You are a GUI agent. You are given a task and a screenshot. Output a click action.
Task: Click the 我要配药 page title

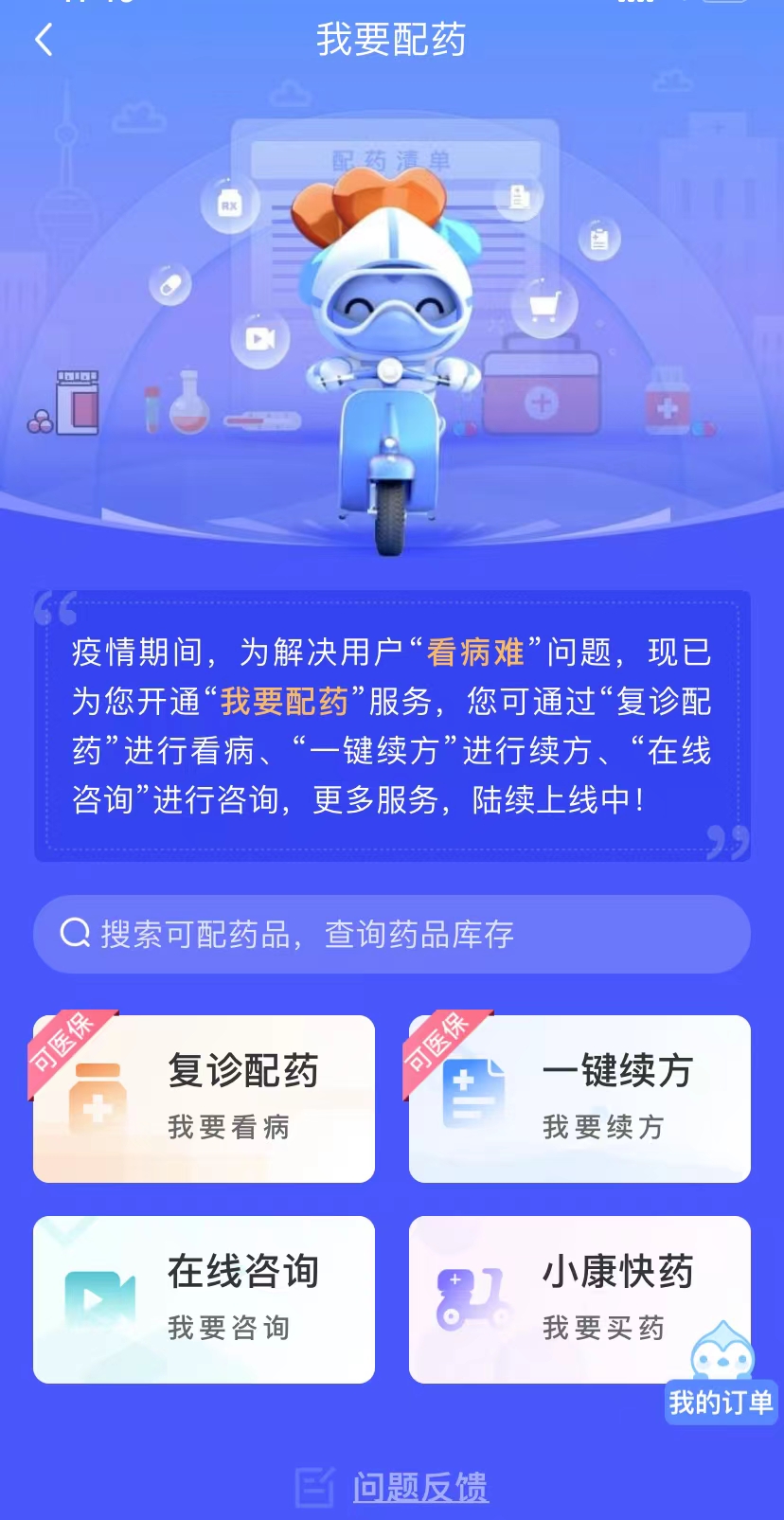tap(392, 40)
